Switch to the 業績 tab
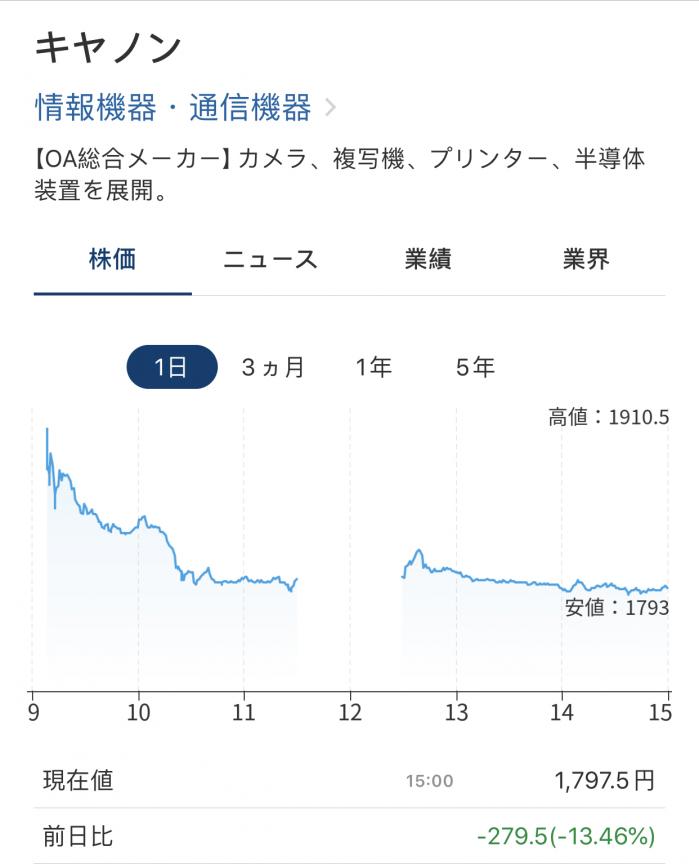 coord(428,260)
